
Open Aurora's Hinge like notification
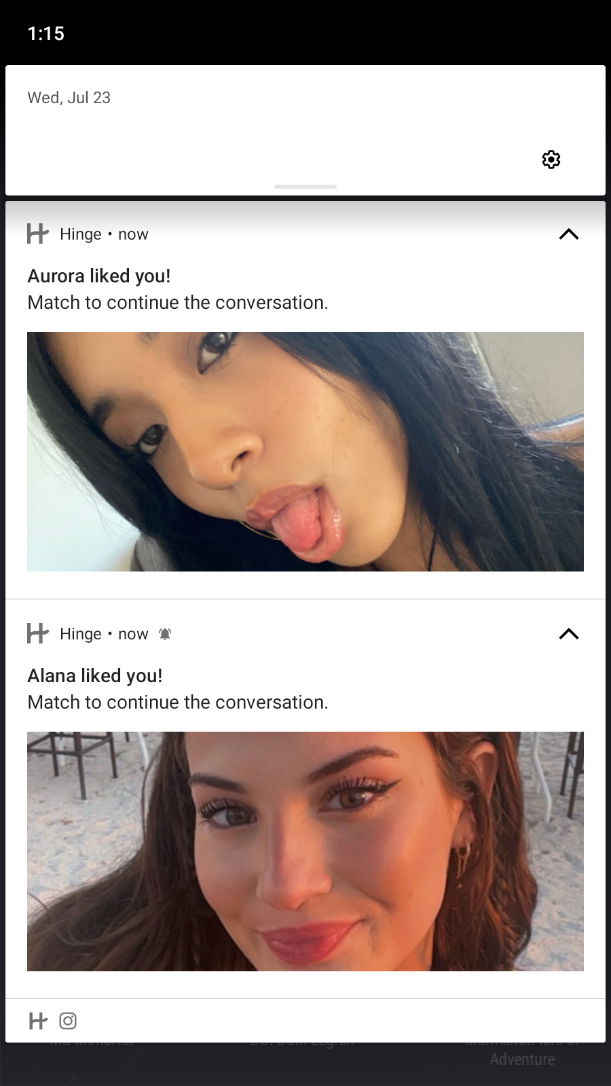pyautogui.click(x=306, y=400)
